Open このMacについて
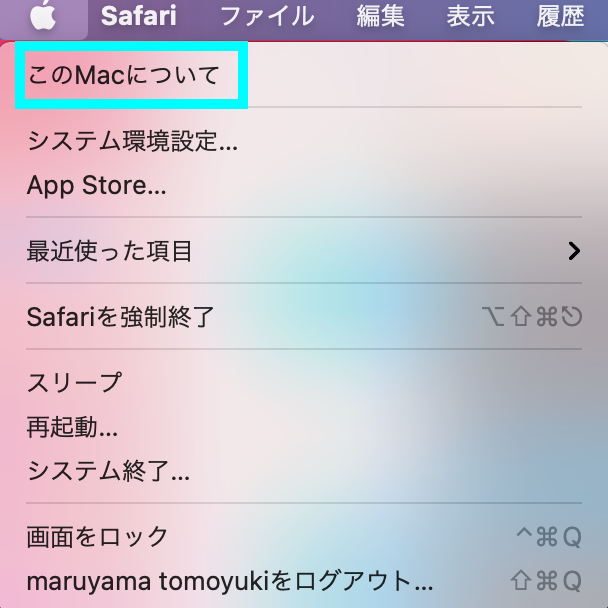This screenshot has width=608, height=608. [x=123, y=76]
